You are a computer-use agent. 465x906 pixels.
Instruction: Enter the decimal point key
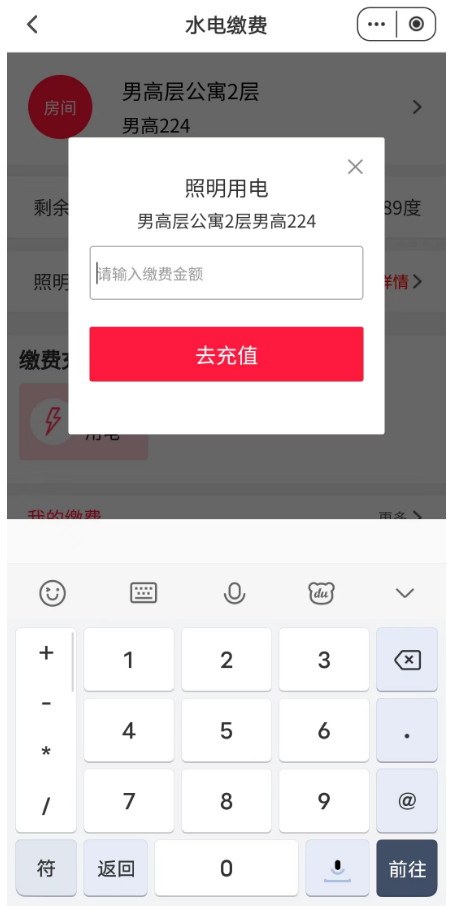pos(407,730)
